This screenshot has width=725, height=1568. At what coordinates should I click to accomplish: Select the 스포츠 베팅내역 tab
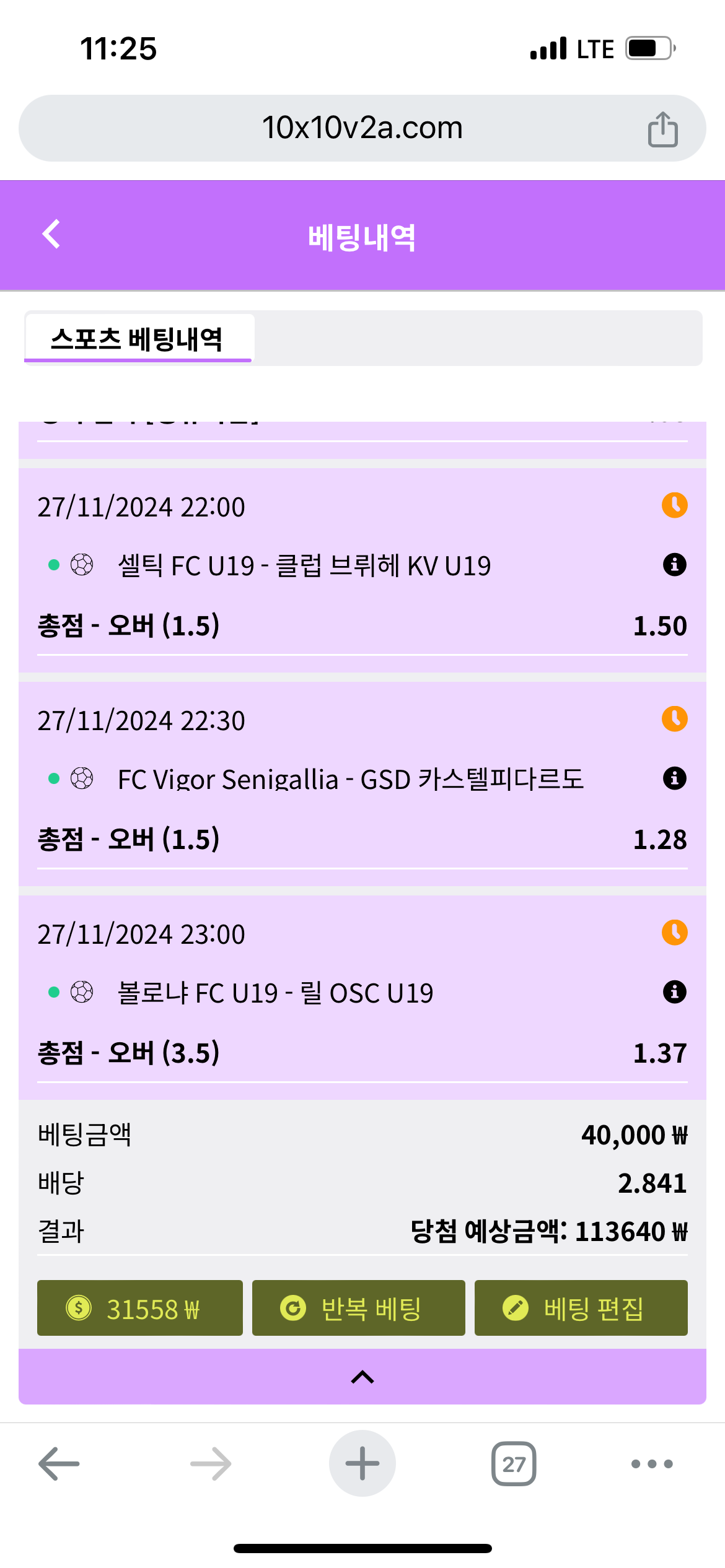tap(138, 339)
